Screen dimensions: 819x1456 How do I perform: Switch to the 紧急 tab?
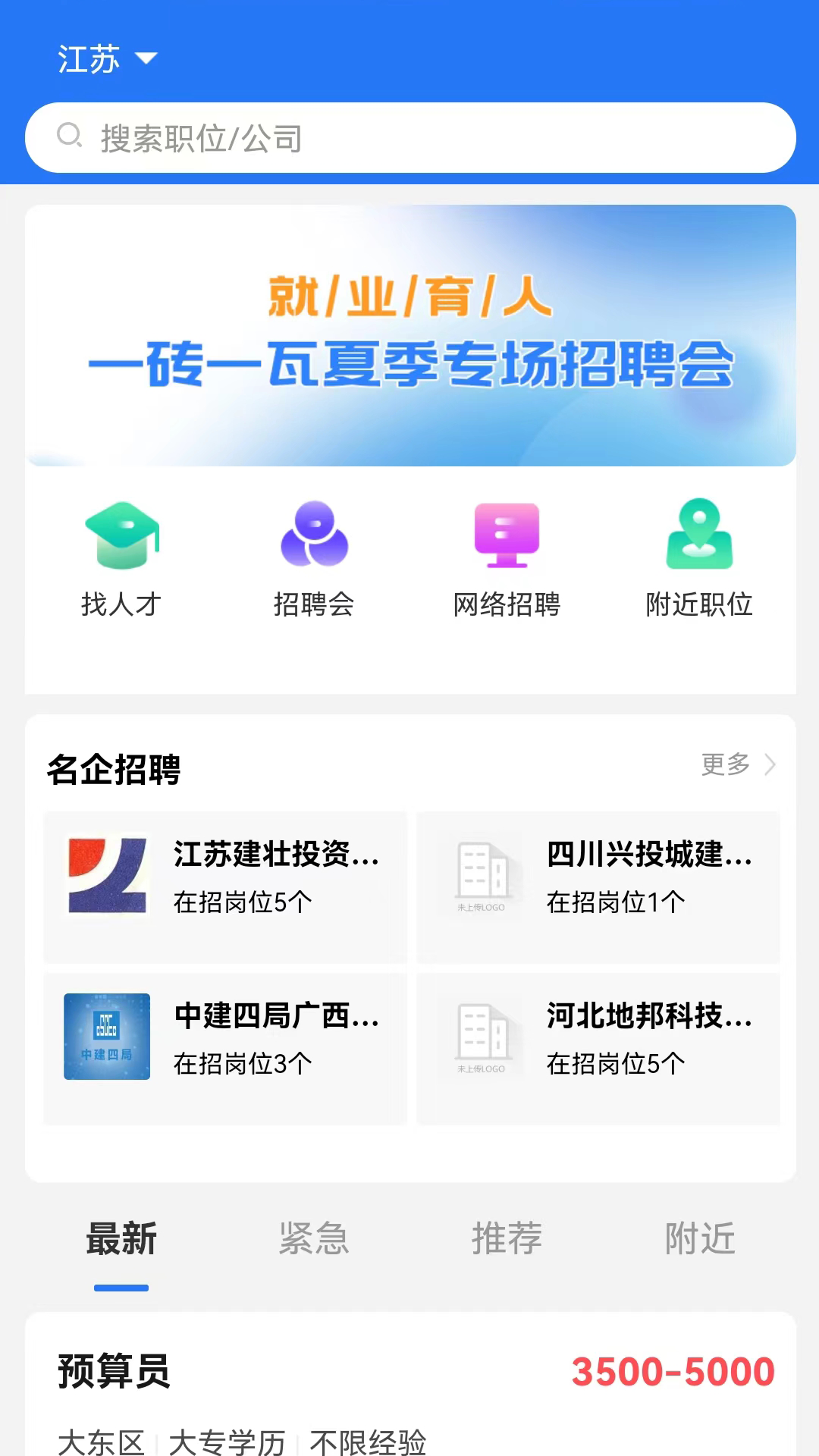click(x=314, y=1239)
